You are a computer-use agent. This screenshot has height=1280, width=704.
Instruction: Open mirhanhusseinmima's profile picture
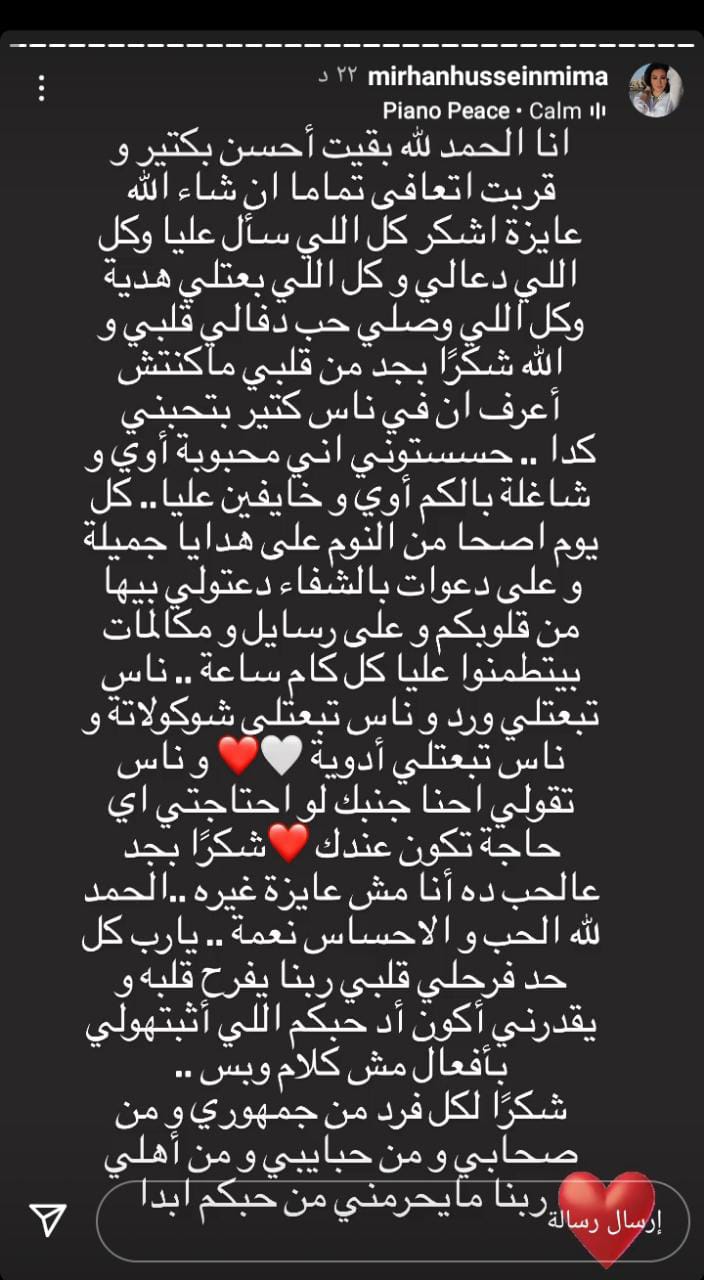[656, 91]
